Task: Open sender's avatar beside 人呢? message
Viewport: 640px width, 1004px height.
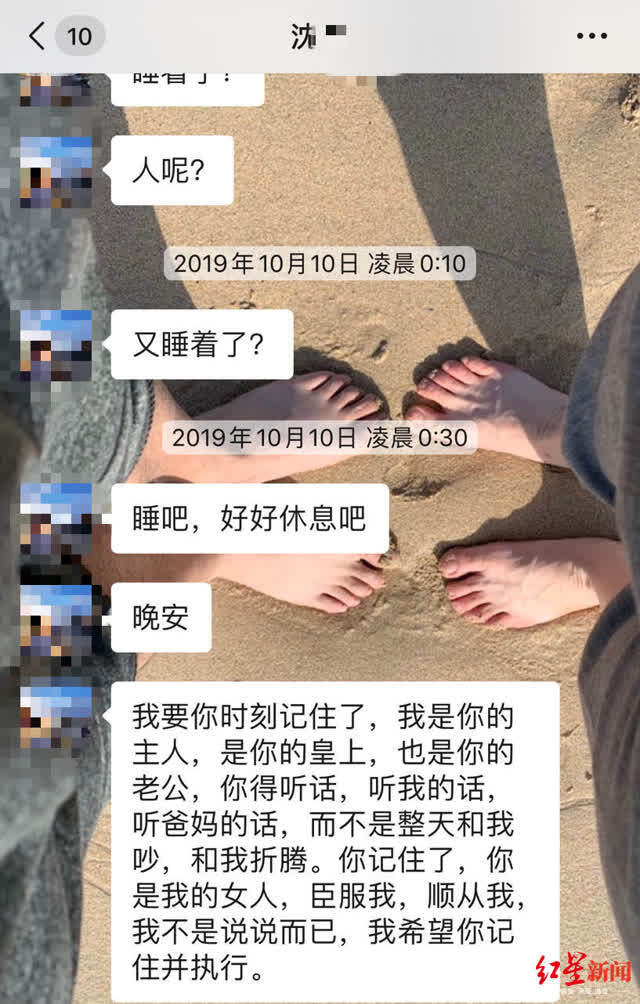Action: [56, 172]
